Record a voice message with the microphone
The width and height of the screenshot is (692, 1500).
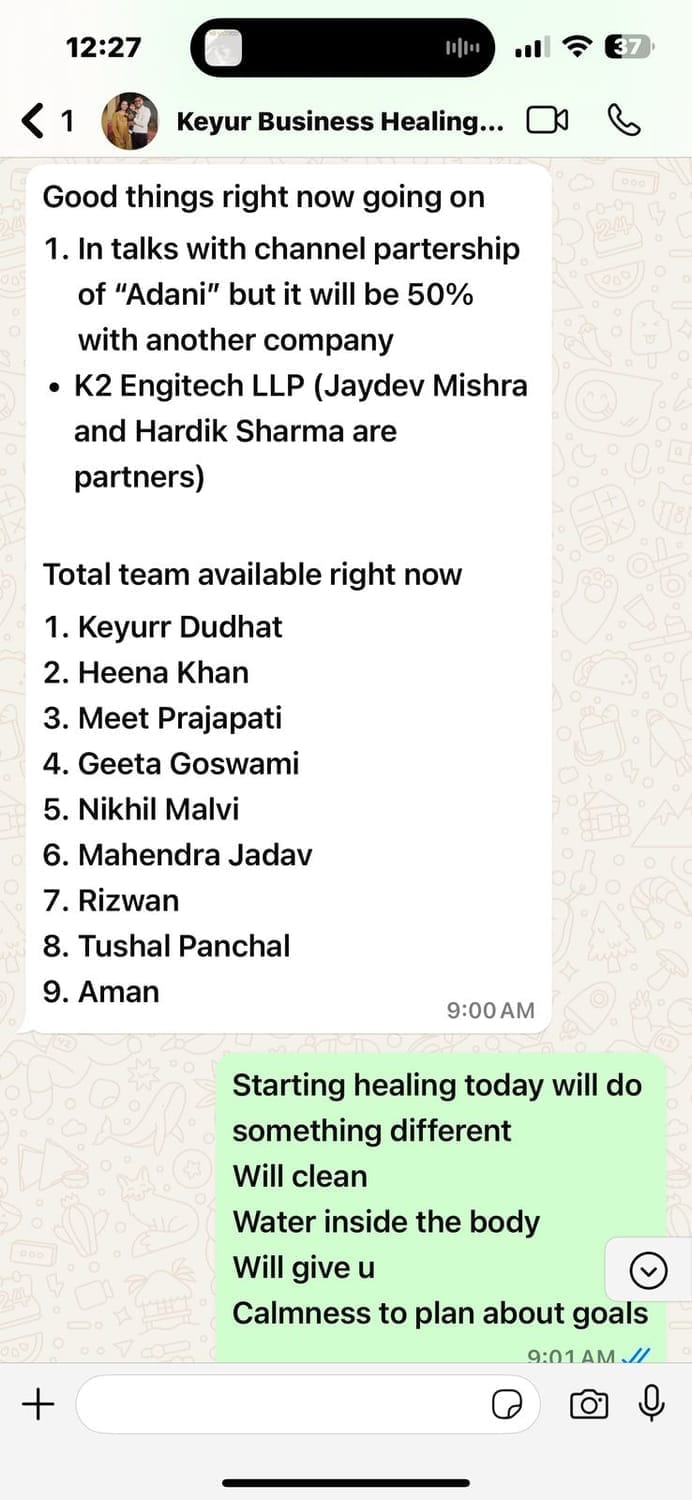[652, 1405]
